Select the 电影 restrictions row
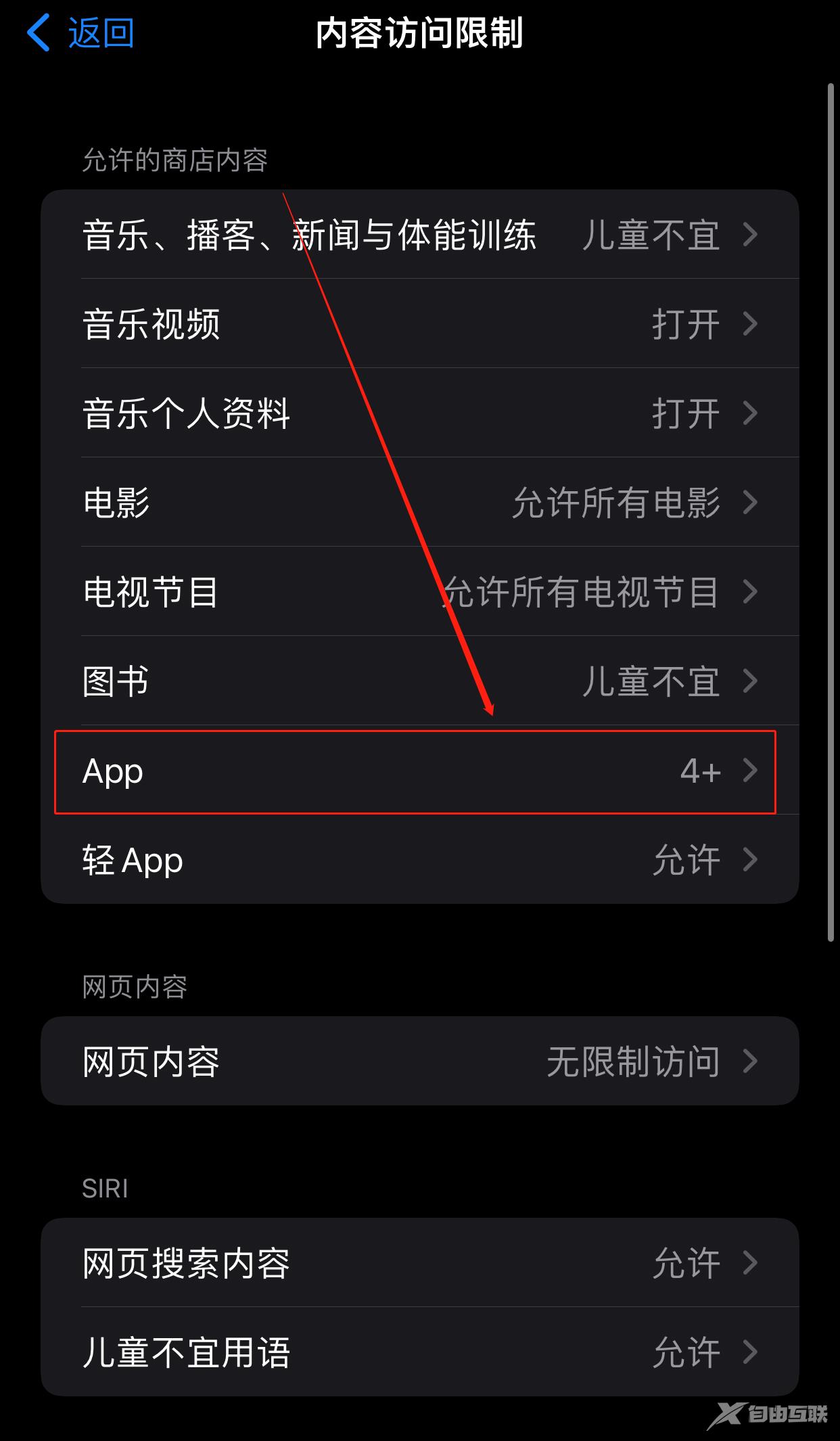This screenshot has width=840, height=1441. pyautogui.click(x=419, y=503)
